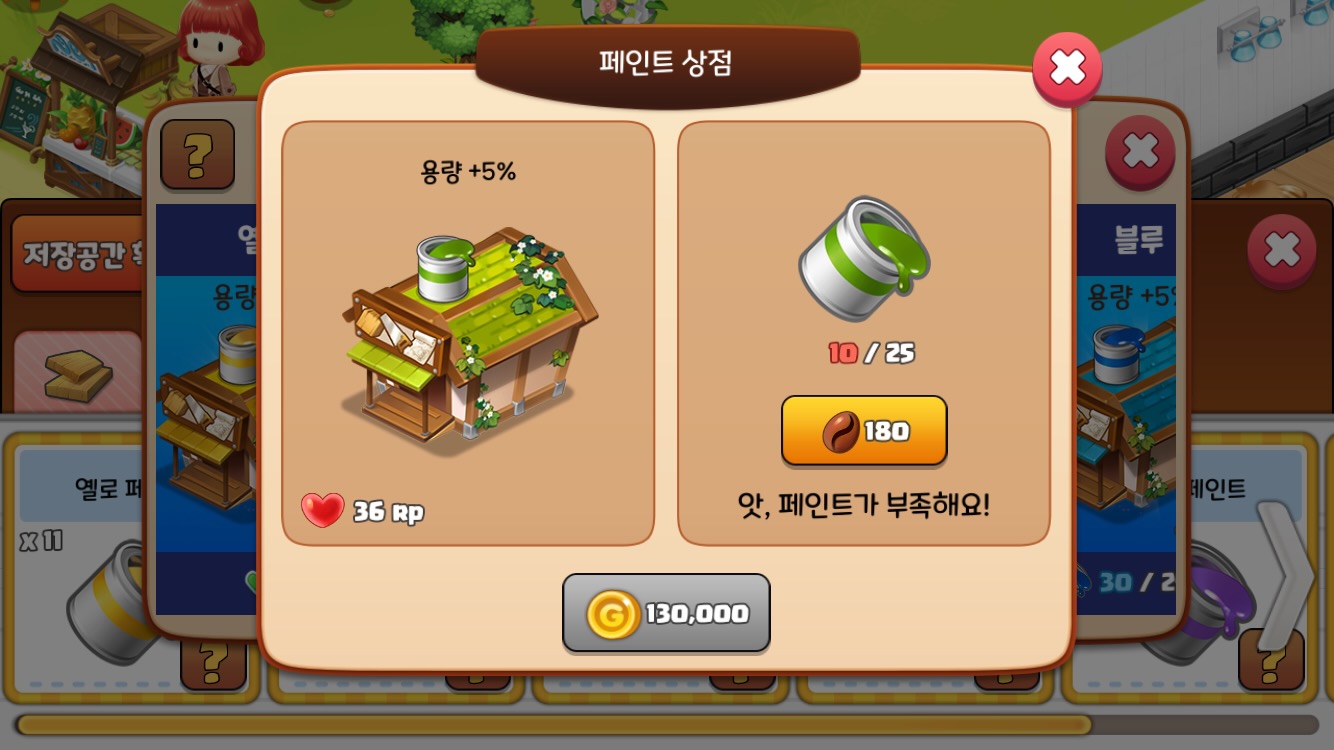Close the 페인트 상점 dialog
The width and height of the screenshot is (1334, 750).
click(x=1067, y=68)
